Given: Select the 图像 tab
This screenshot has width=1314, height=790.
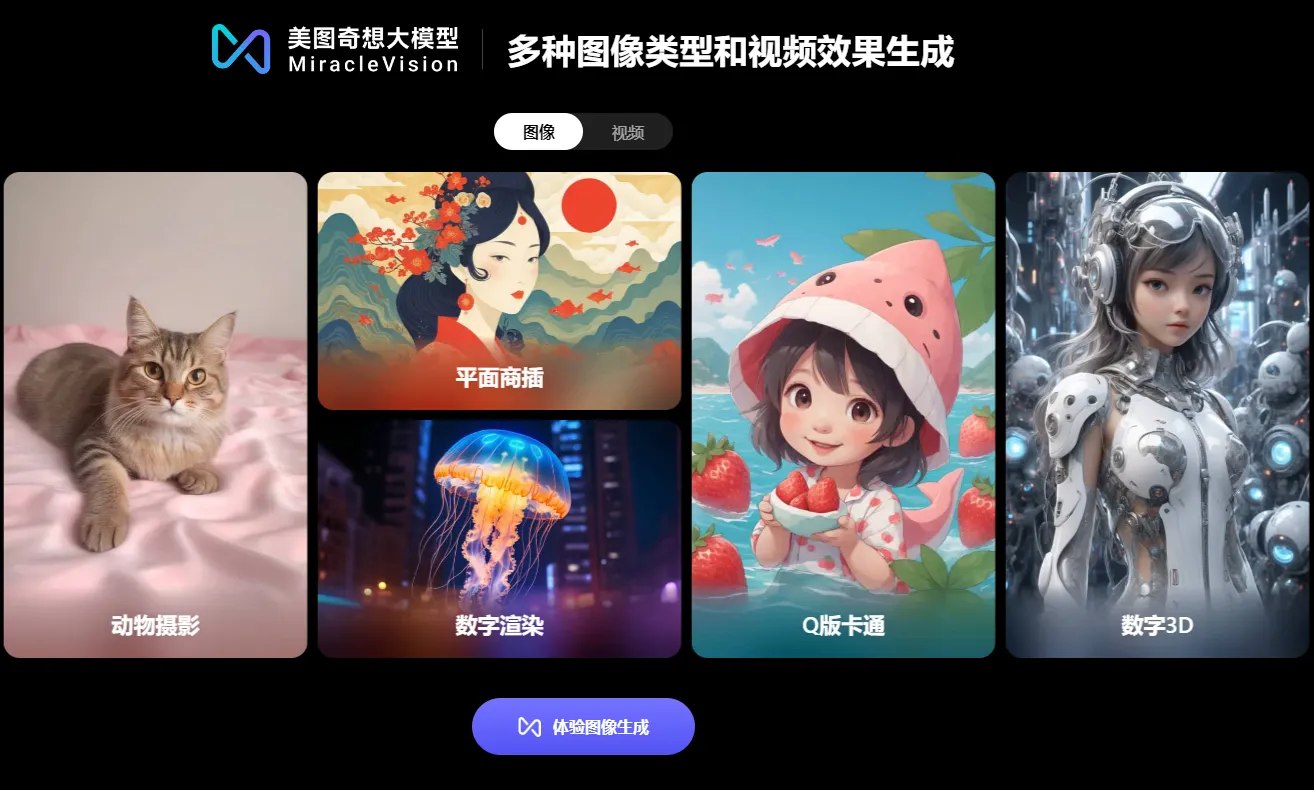Looking at the screenshot, I should [x=539, y=132].
